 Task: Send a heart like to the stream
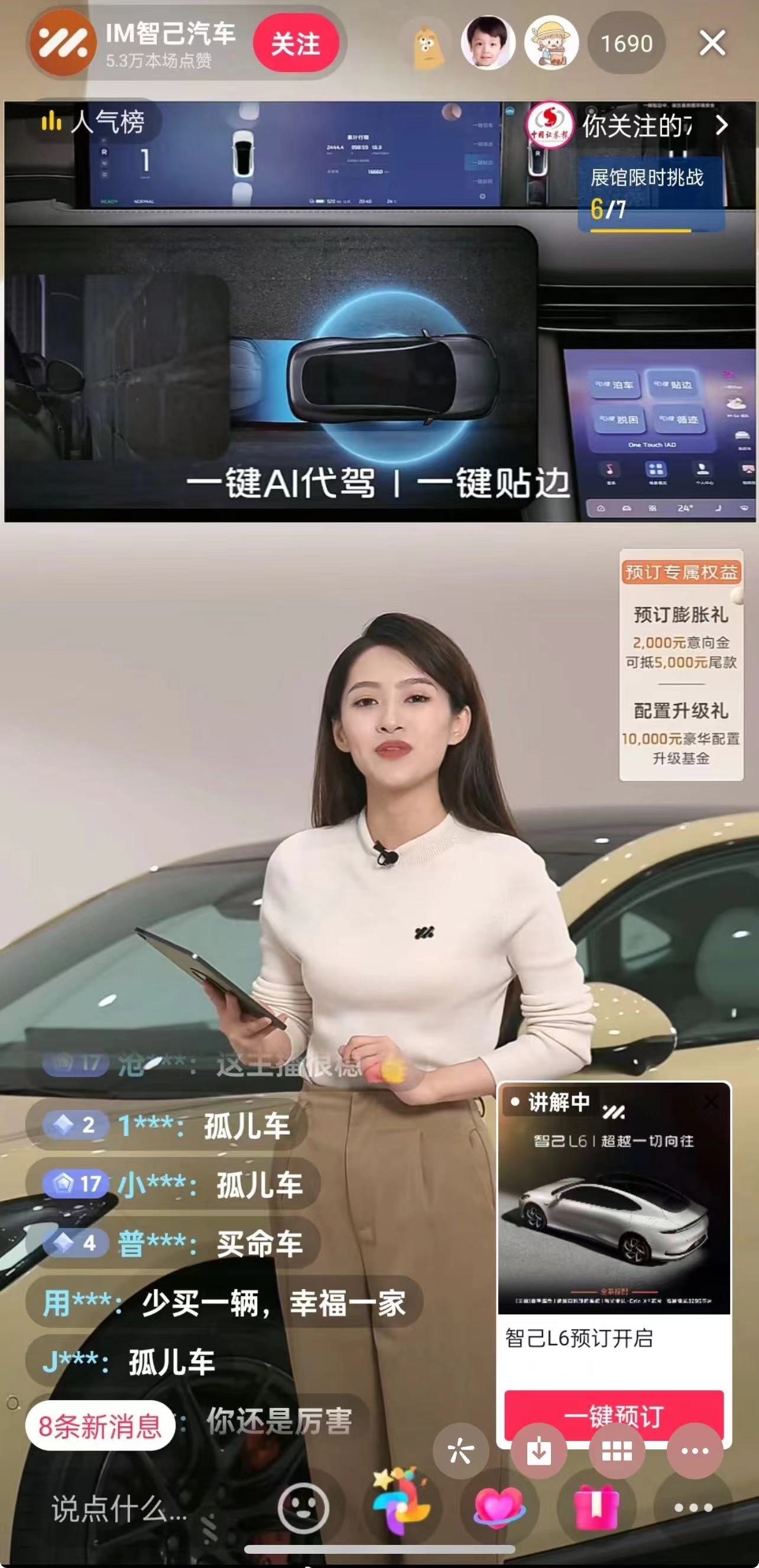498,1508
